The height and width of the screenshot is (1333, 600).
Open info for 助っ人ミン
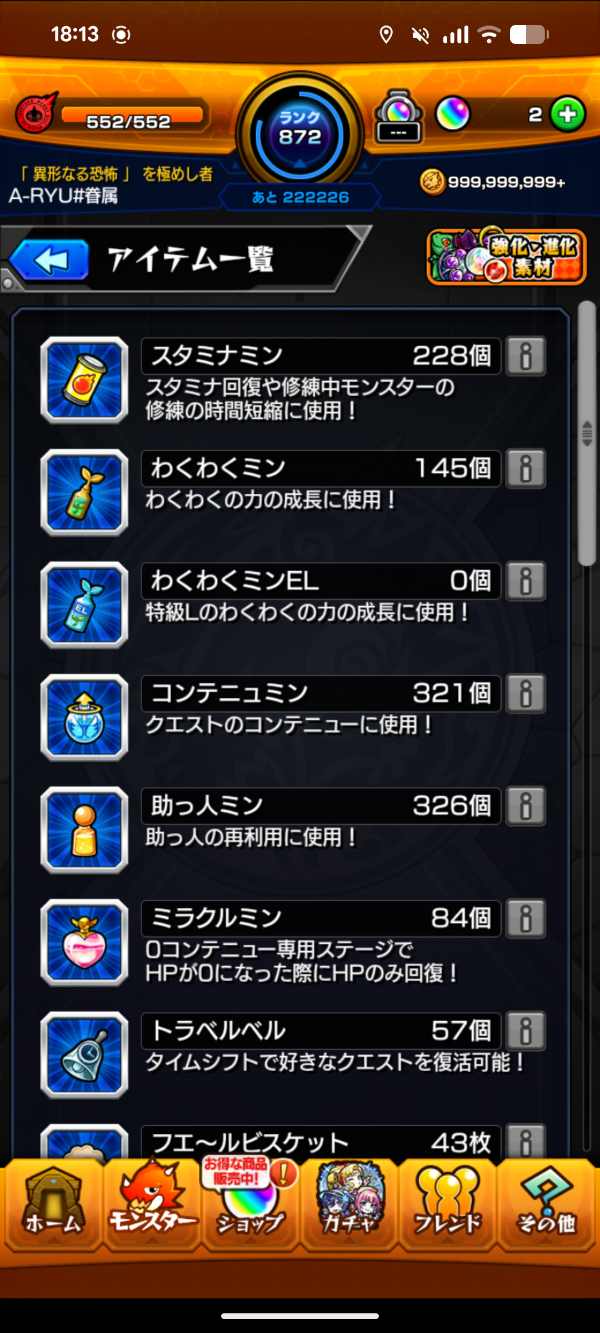526,805
